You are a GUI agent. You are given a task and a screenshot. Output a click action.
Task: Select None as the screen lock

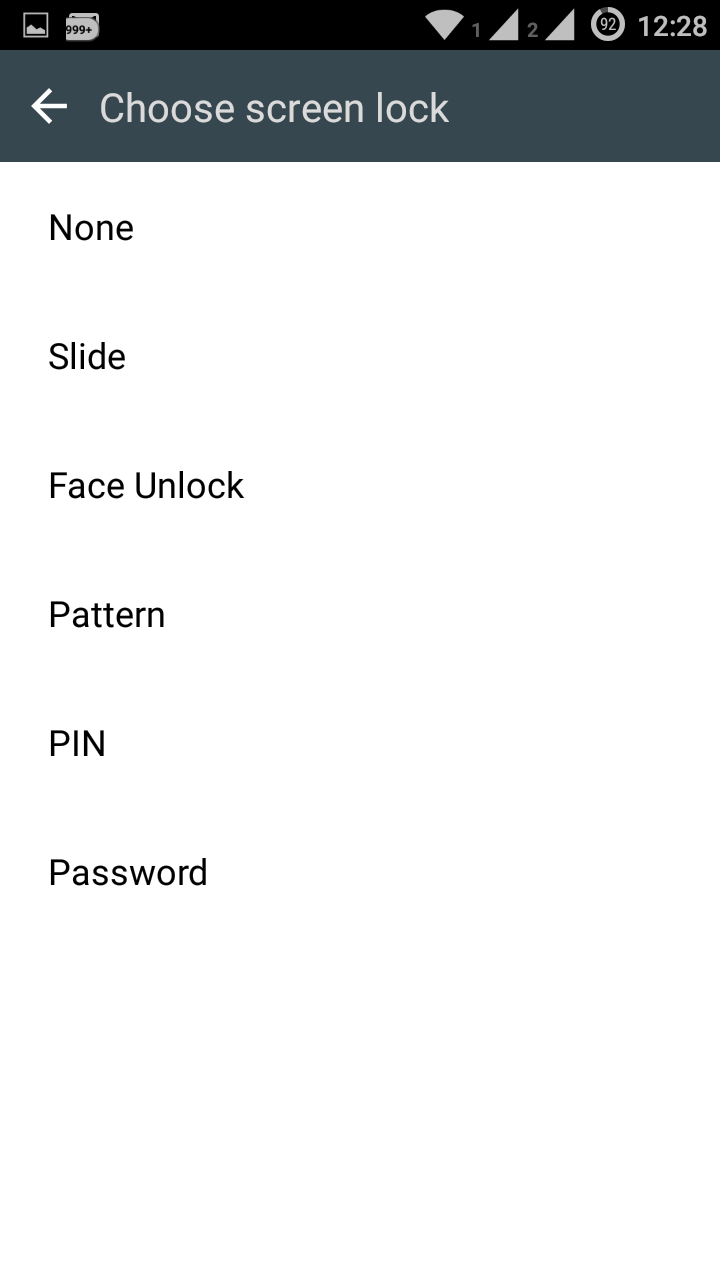coord(360,228)
